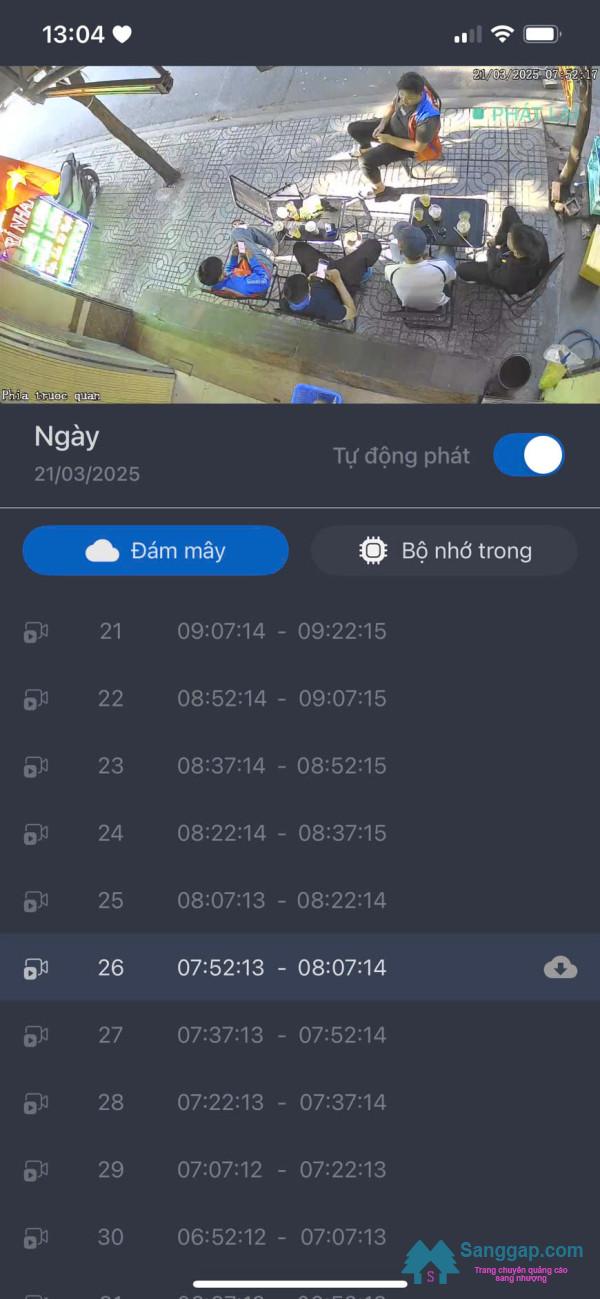Play recording 25 from 08:07:13
This screenshot has height=1299, width=600.
coord(281,900)
